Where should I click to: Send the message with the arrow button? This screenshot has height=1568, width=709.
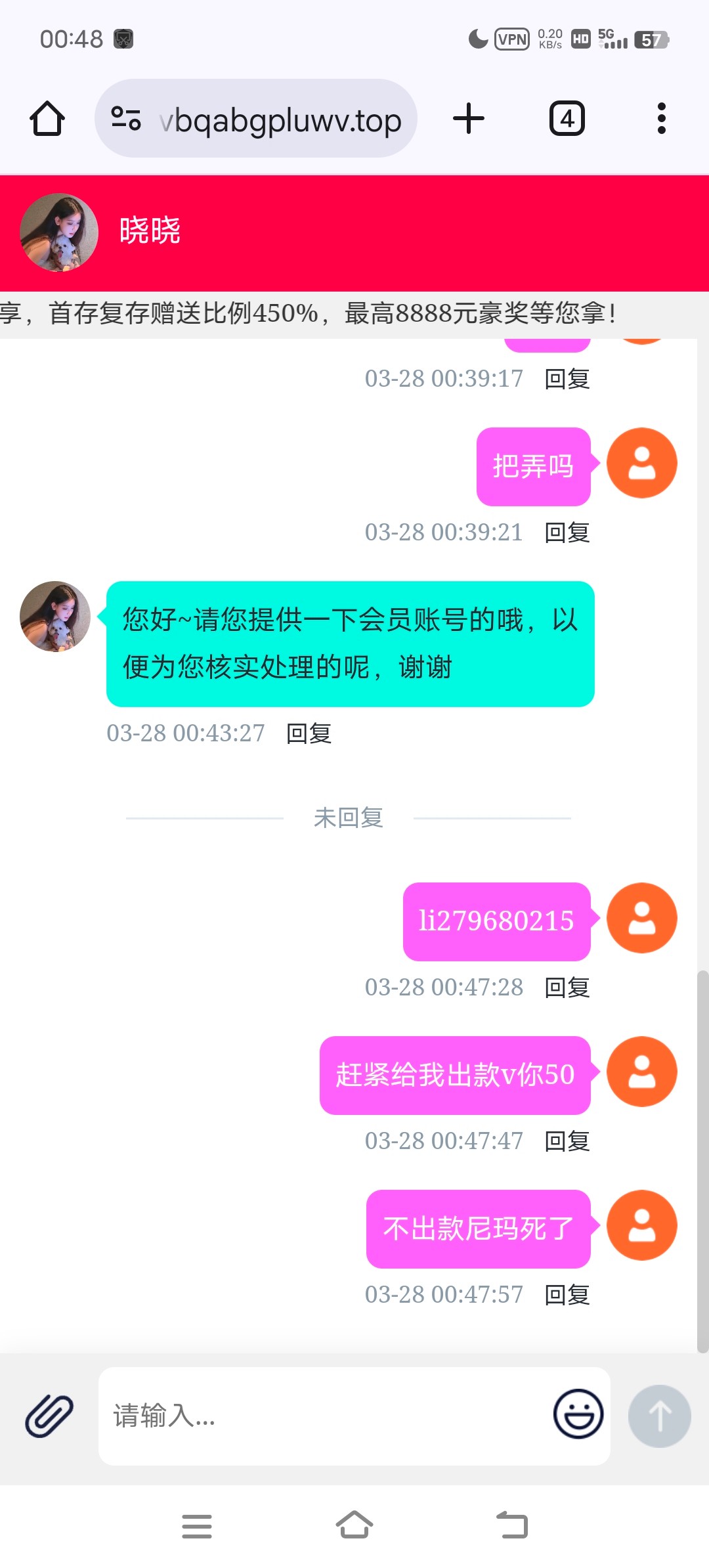point(659,1416)
